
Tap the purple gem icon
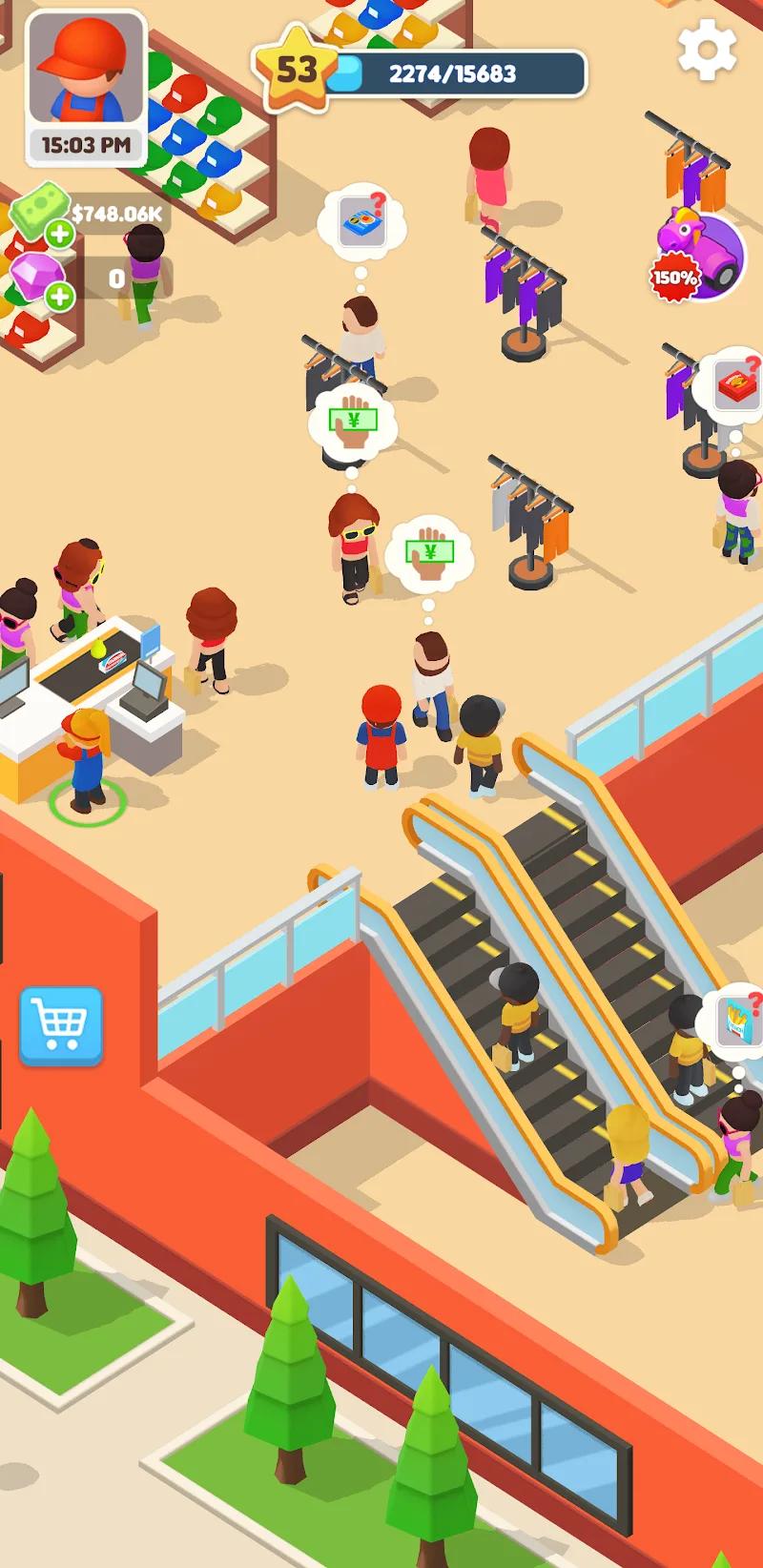[36, 277]
